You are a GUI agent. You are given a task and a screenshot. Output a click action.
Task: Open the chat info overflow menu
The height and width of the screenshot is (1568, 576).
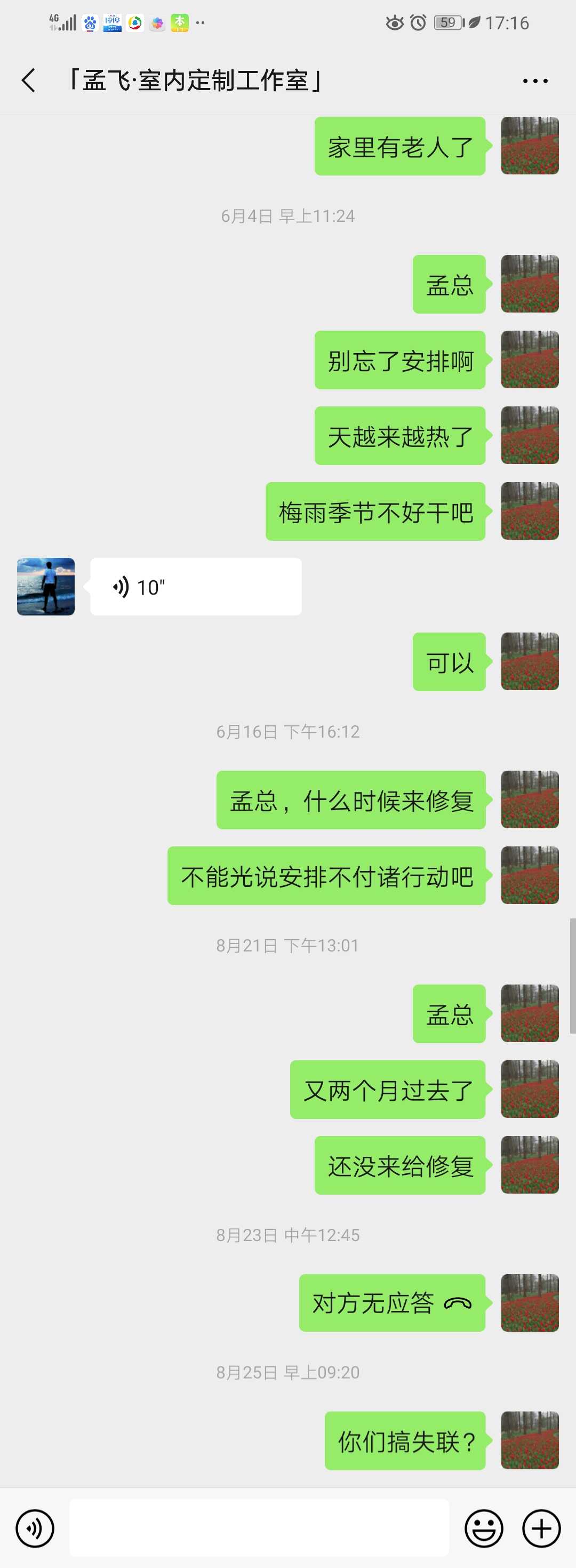click(x=534, y=81)
